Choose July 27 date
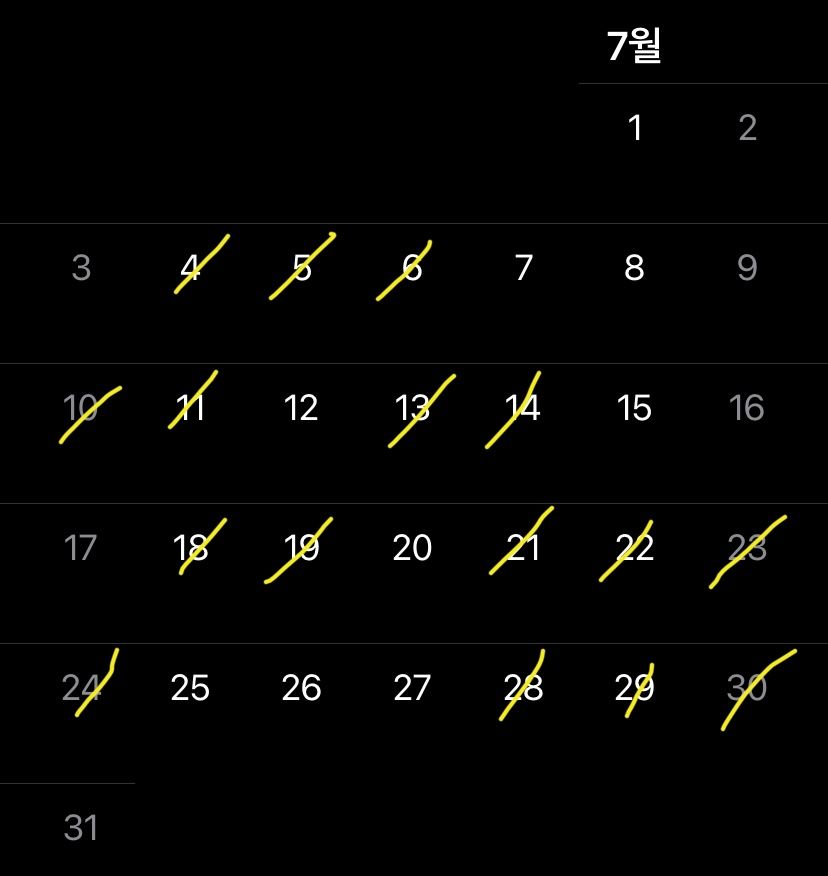 pyautogui.click(x=412, y=688)
